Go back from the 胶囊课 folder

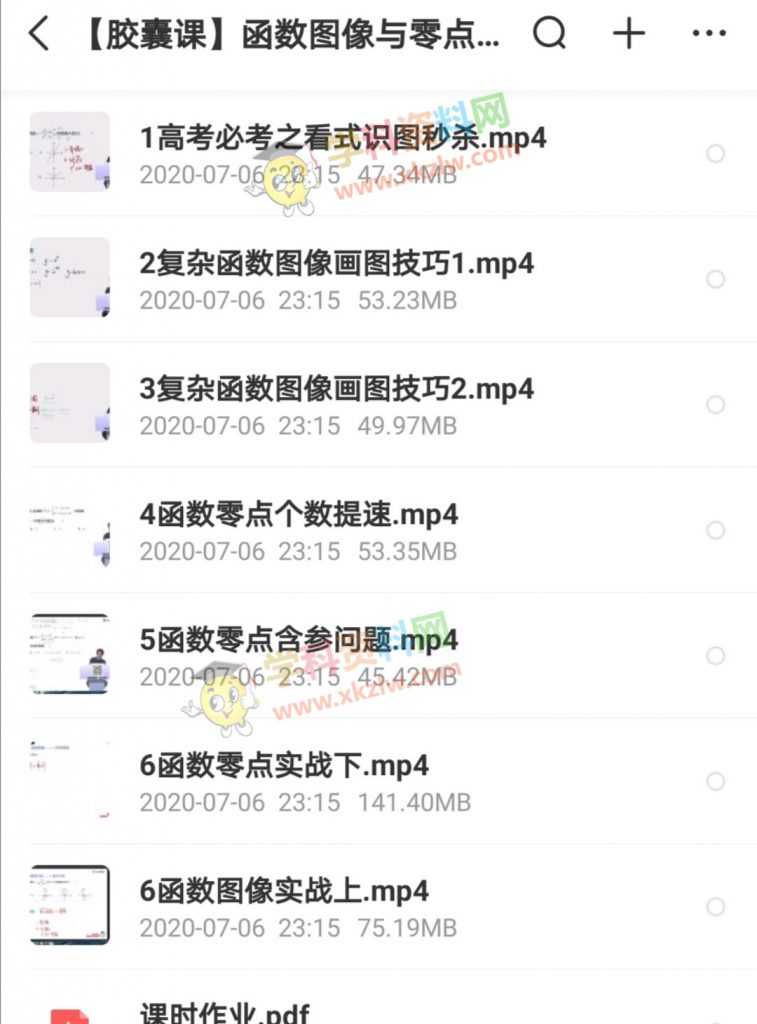(39, 34)
